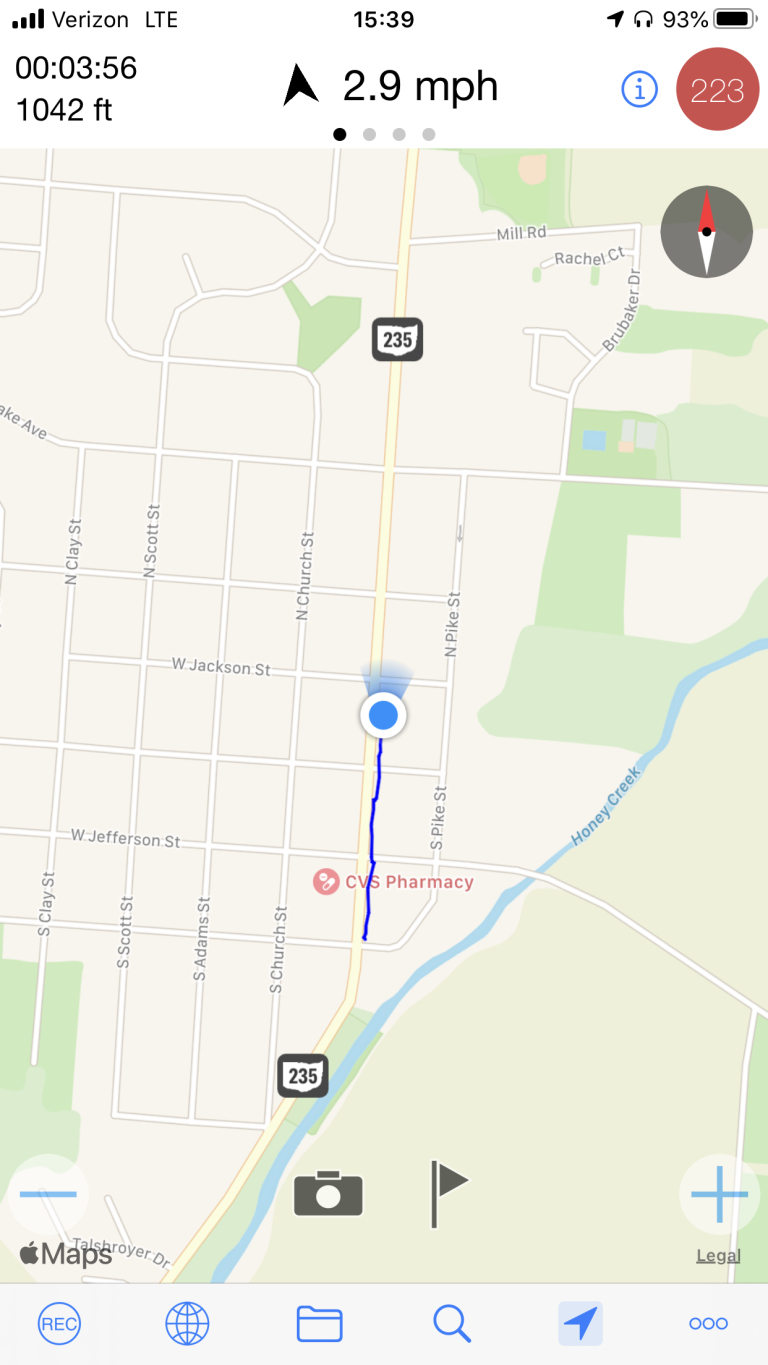Tap the red 223 heart rate badge
The width and height of the screenshot is (768, 1365).
(x=717, y=88)
